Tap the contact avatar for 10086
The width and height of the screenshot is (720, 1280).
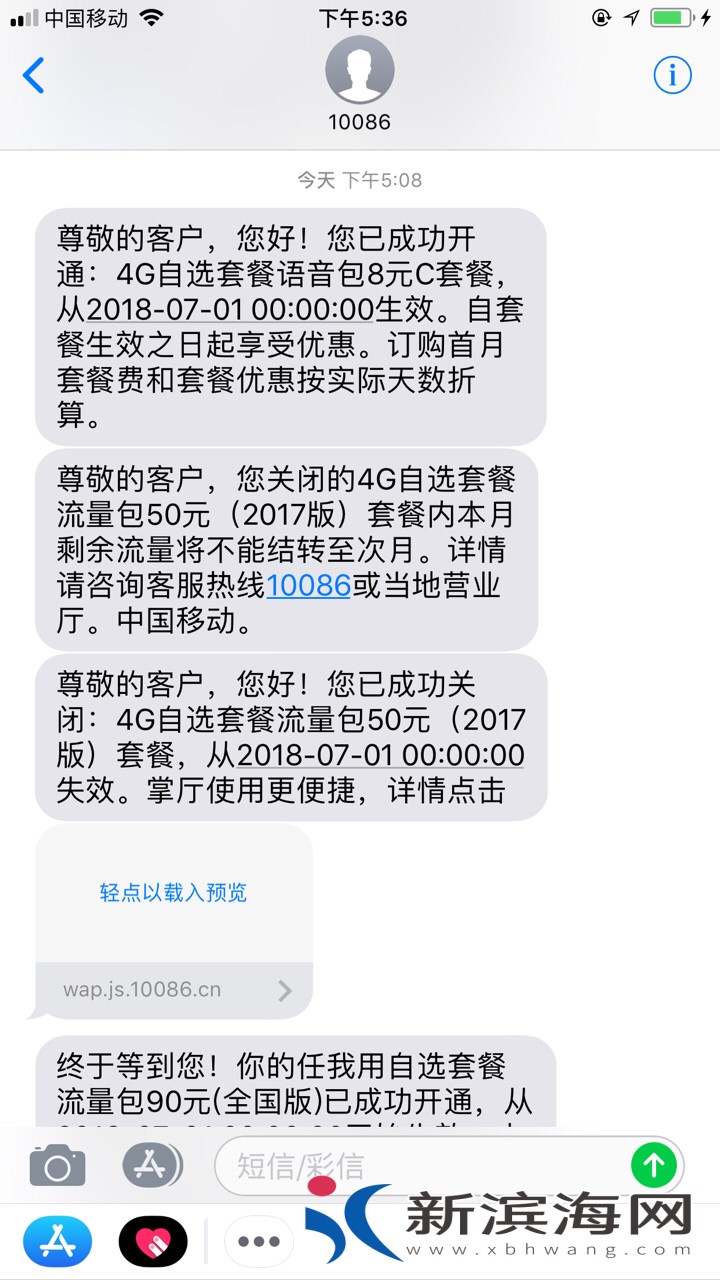pos(360,70)
